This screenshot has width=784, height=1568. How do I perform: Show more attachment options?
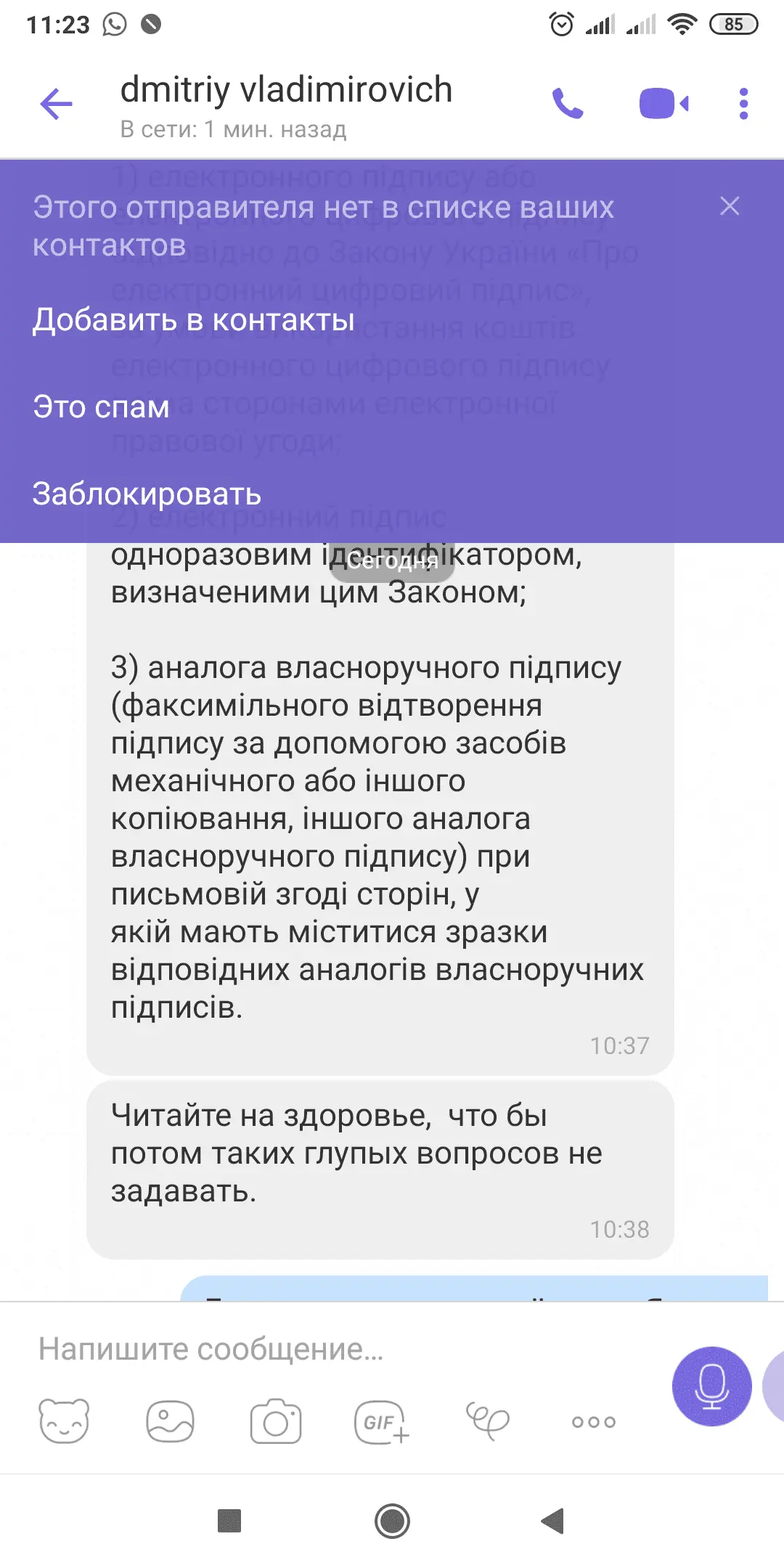coord(593,1421)
